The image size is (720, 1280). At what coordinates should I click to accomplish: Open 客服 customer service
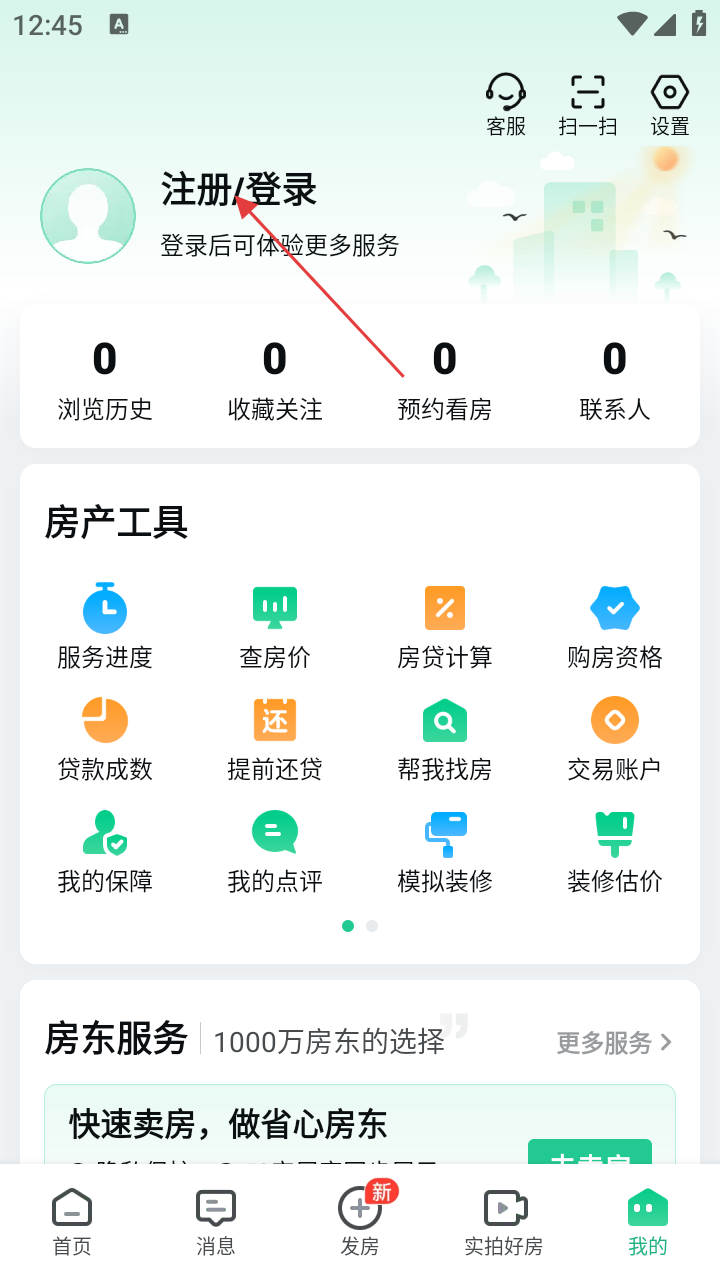click(506, 104)
